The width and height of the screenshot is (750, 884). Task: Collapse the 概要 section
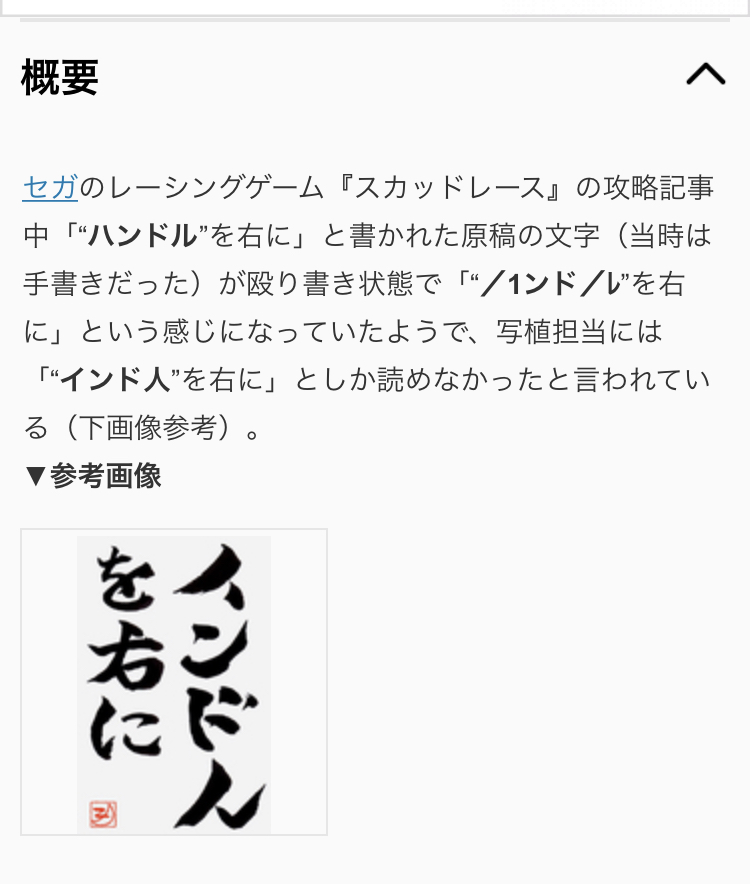[705, 75]
